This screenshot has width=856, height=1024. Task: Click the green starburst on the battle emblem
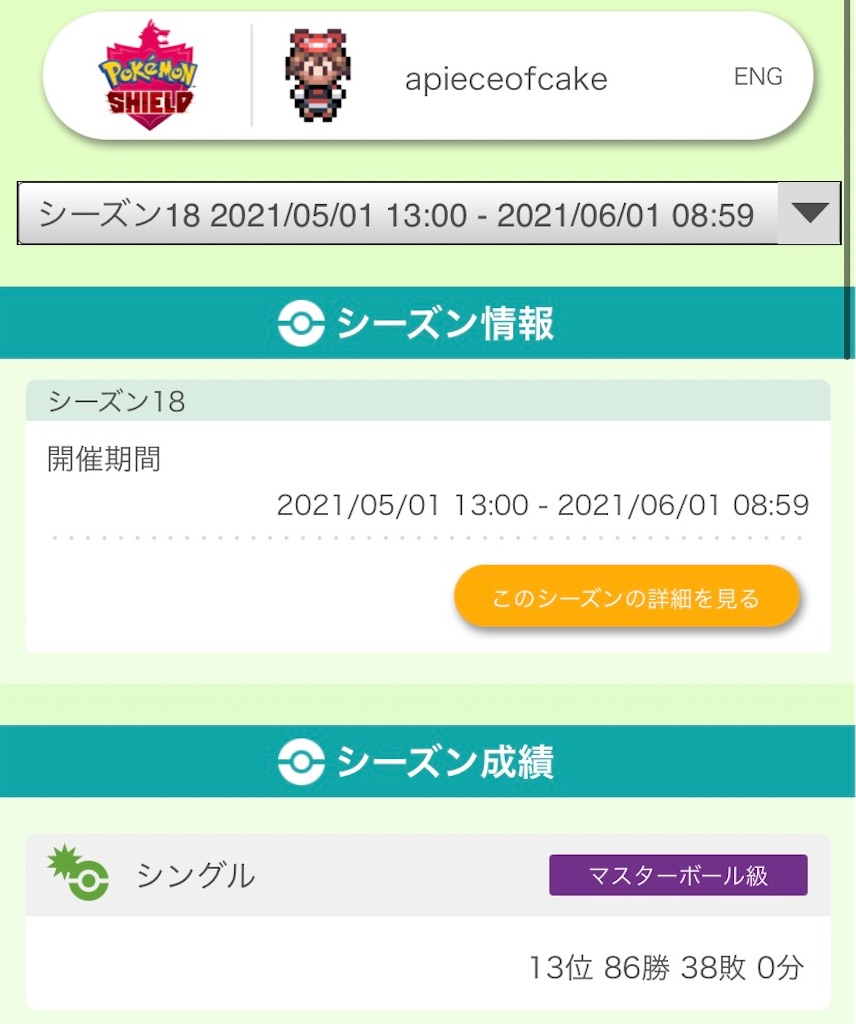(62, 860)
